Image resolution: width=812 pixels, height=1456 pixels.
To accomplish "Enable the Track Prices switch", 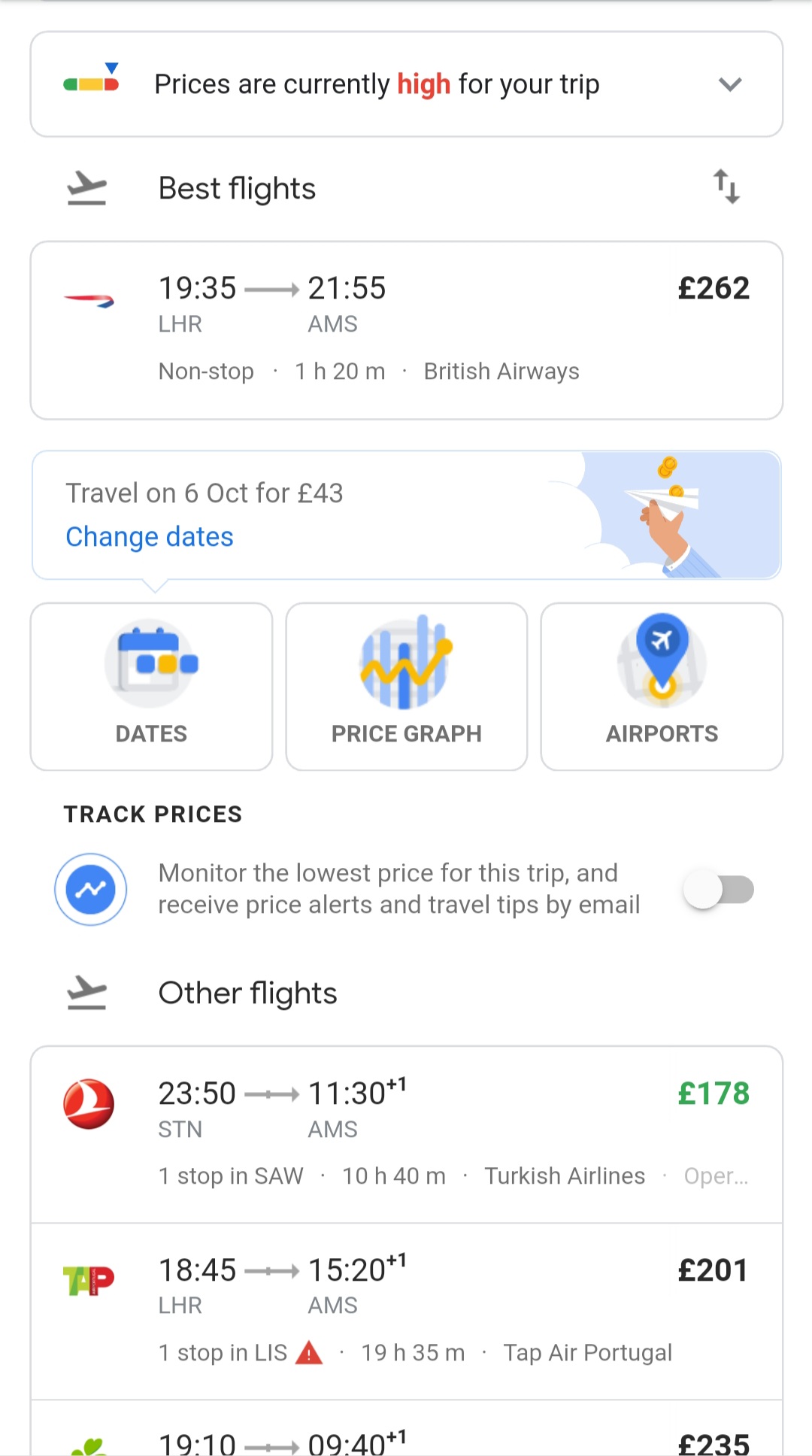I will (718, 890).
